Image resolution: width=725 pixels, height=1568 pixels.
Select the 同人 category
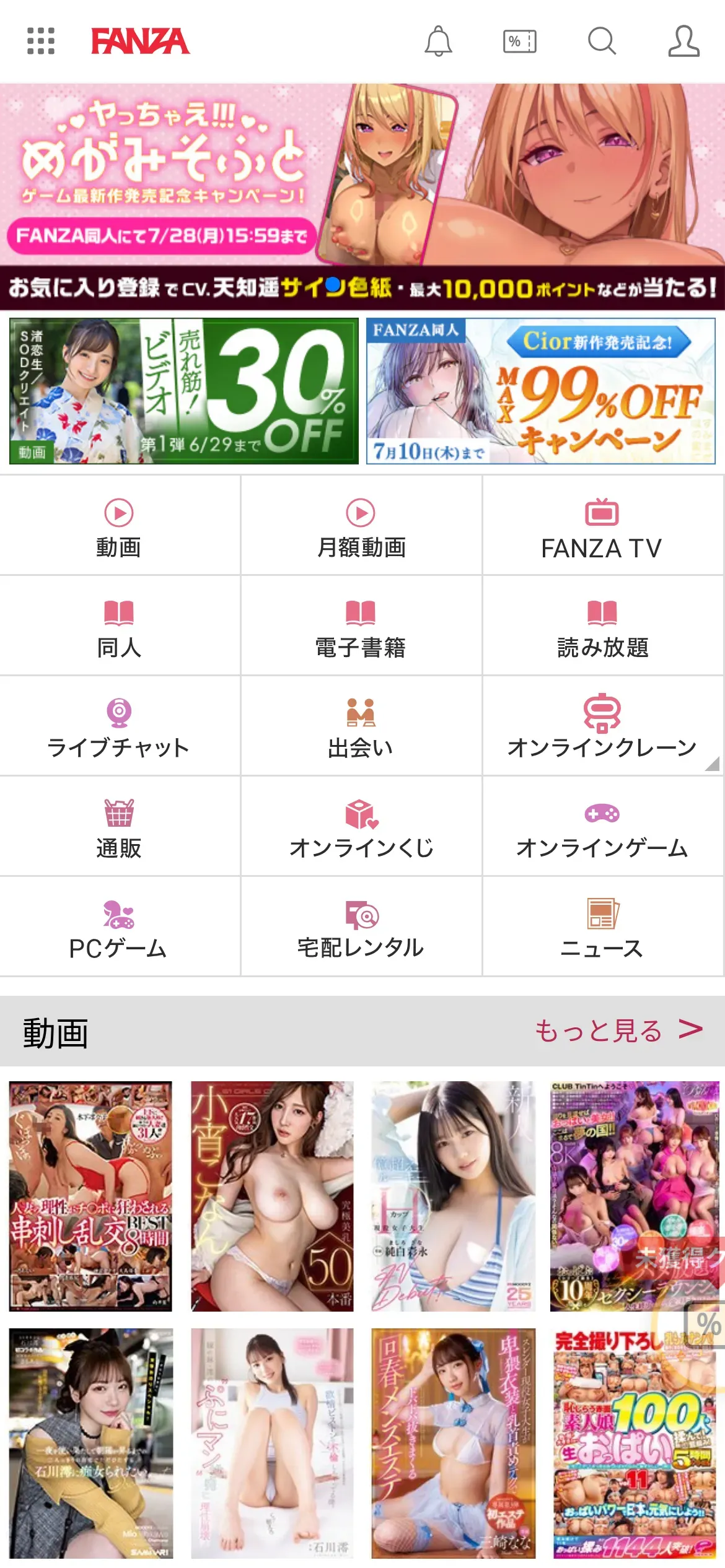pyautogui.click(x=119, y=627)
